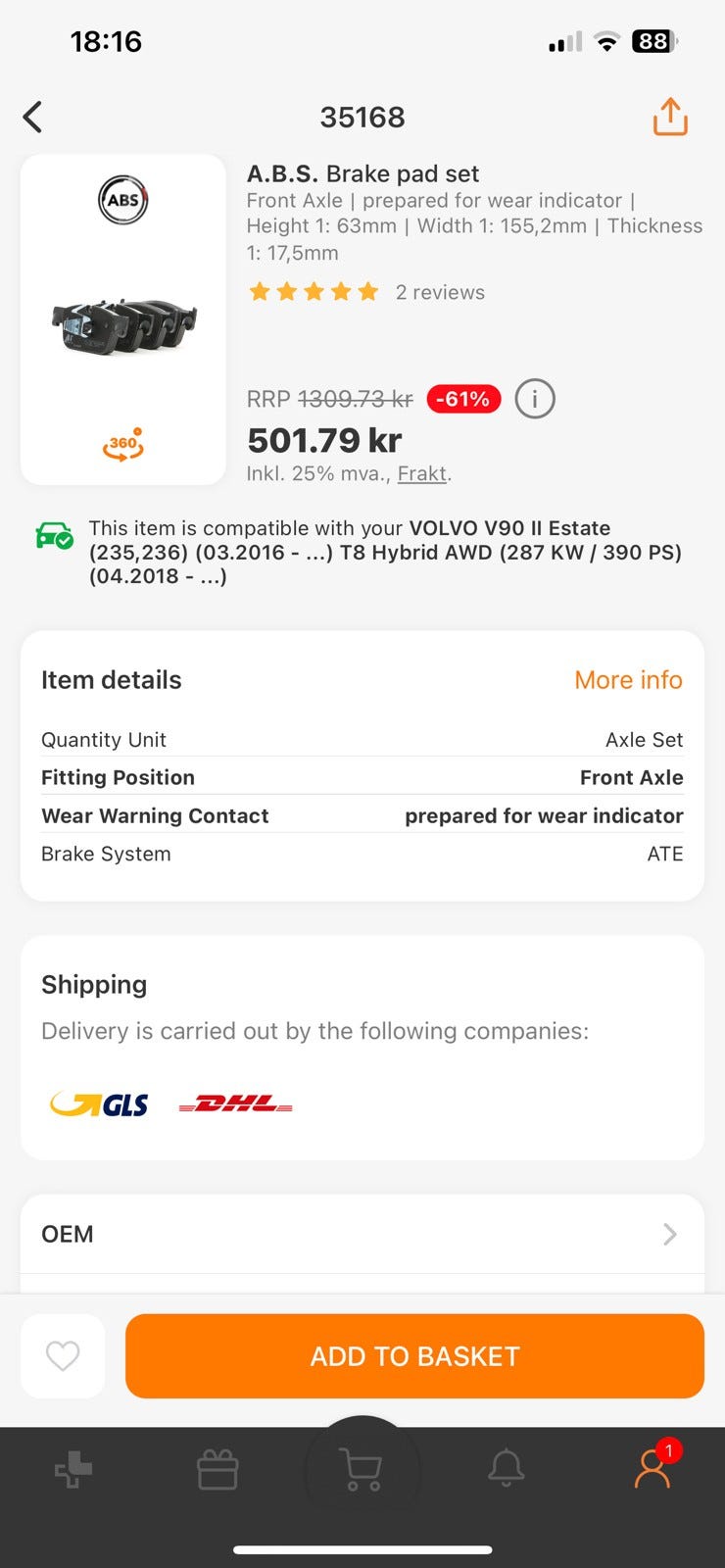Switch to the profile tab
The image size is (725, 1568).
[x=652, y=1468]
